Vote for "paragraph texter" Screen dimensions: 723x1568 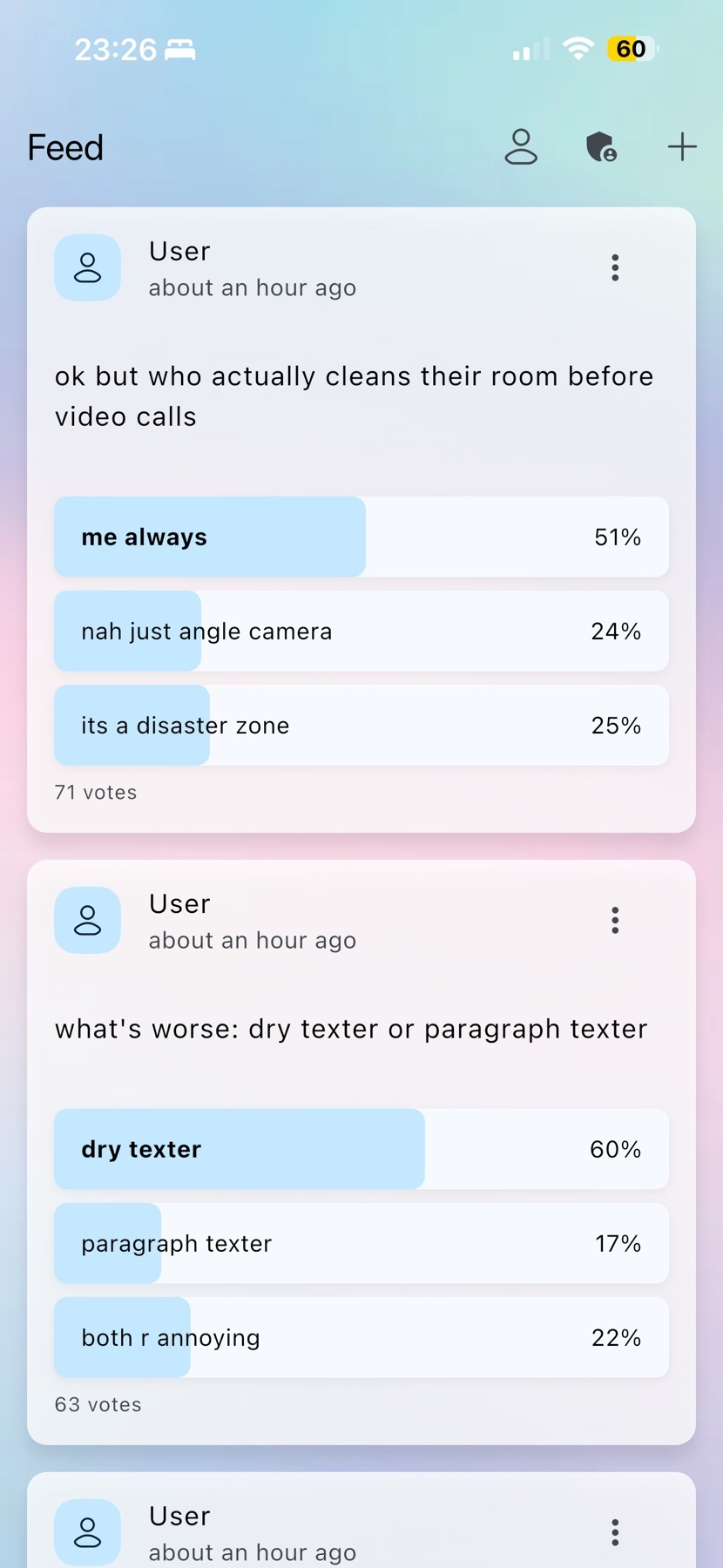tap(361, 1243)
